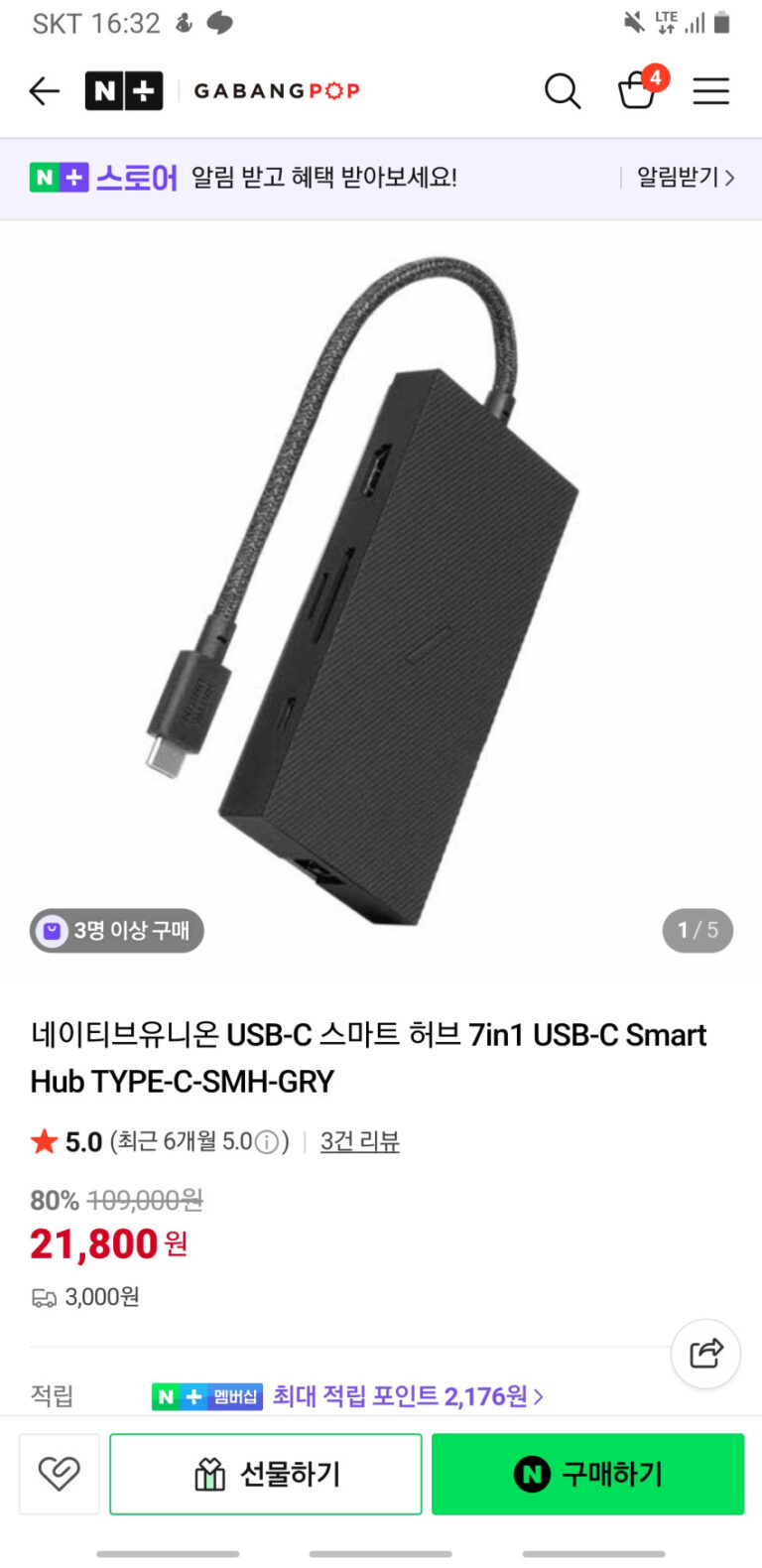Go back using the arrow icon

[x=45, y=91]
